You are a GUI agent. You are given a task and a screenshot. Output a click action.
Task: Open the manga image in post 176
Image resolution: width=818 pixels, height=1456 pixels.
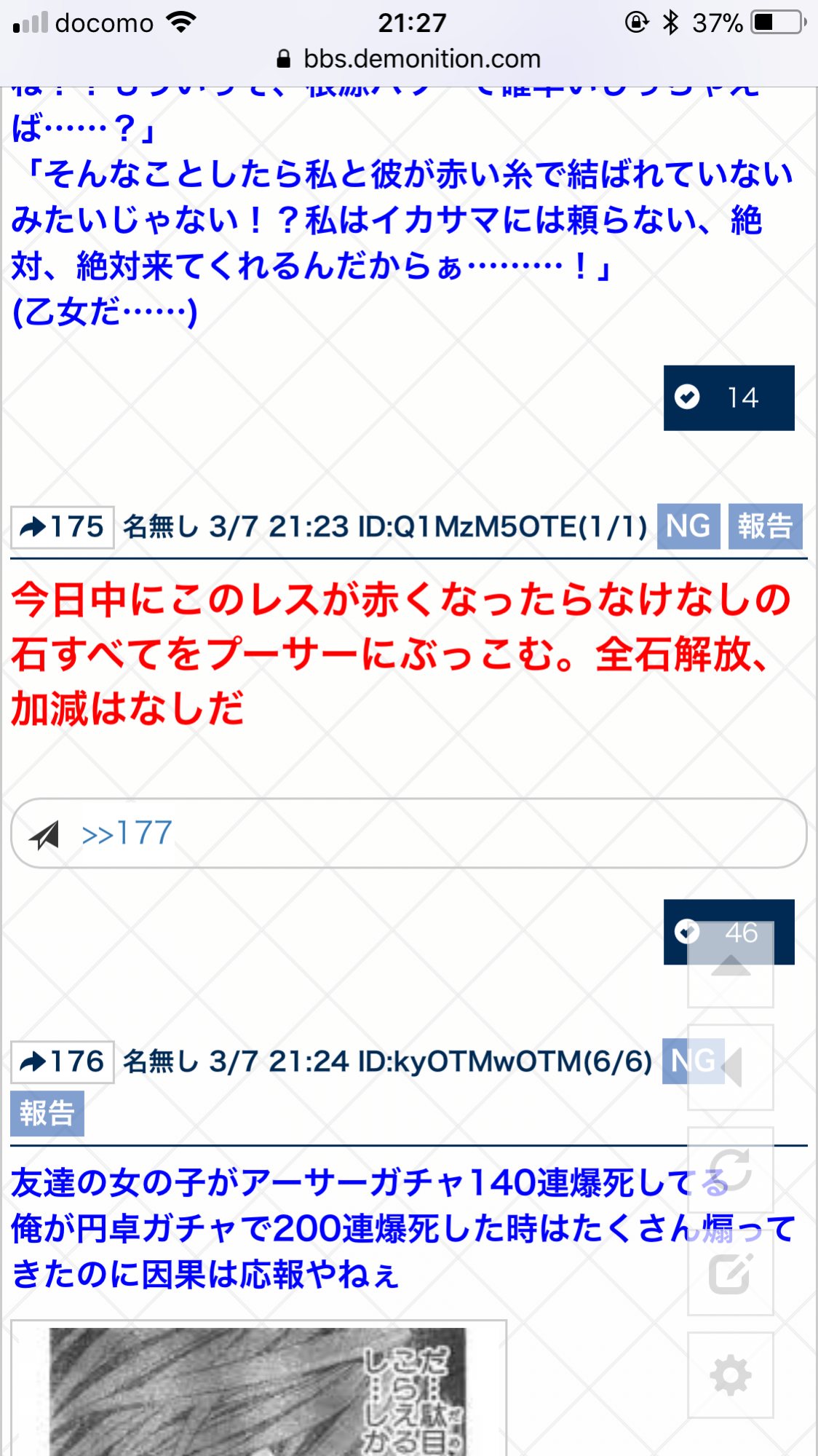258,1389
